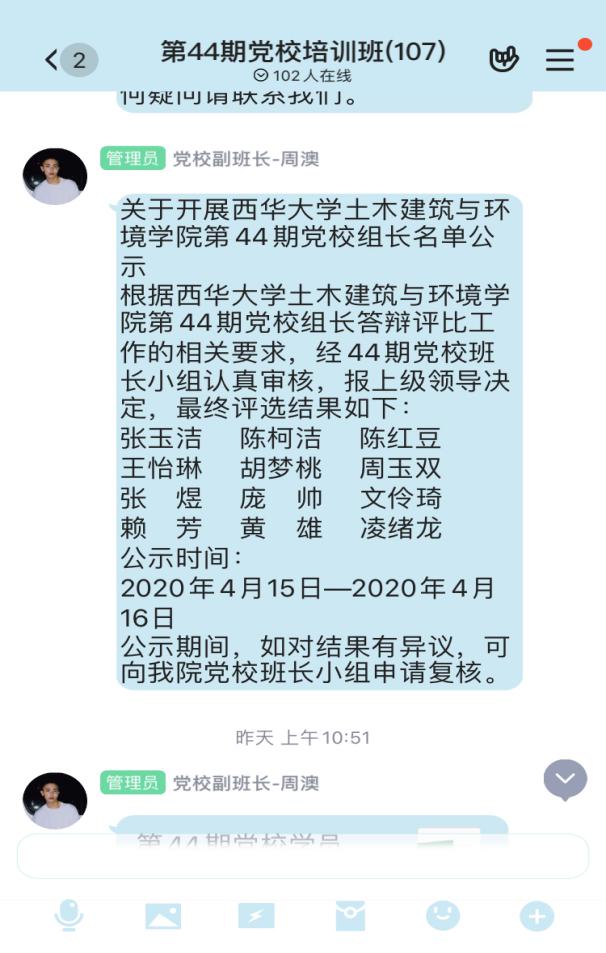
Task: Start a voice message with the microphone
Action: (69, 915)
